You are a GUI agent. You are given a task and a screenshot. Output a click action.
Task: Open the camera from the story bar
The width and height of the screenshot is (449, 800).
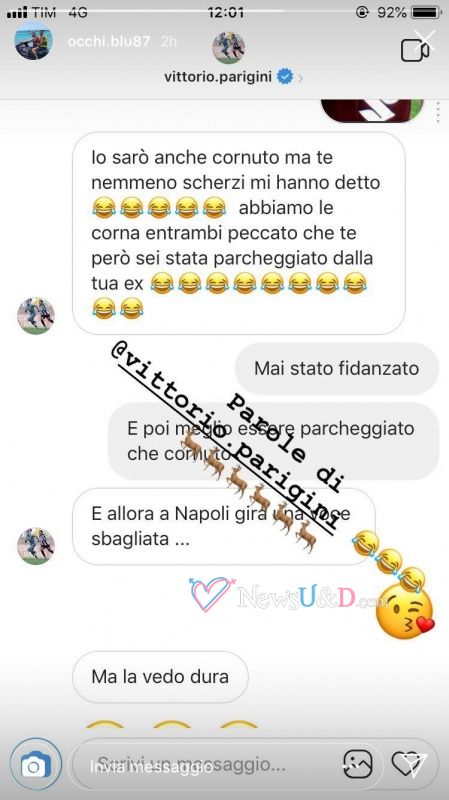pyautogui.click(x=36, y=764)
